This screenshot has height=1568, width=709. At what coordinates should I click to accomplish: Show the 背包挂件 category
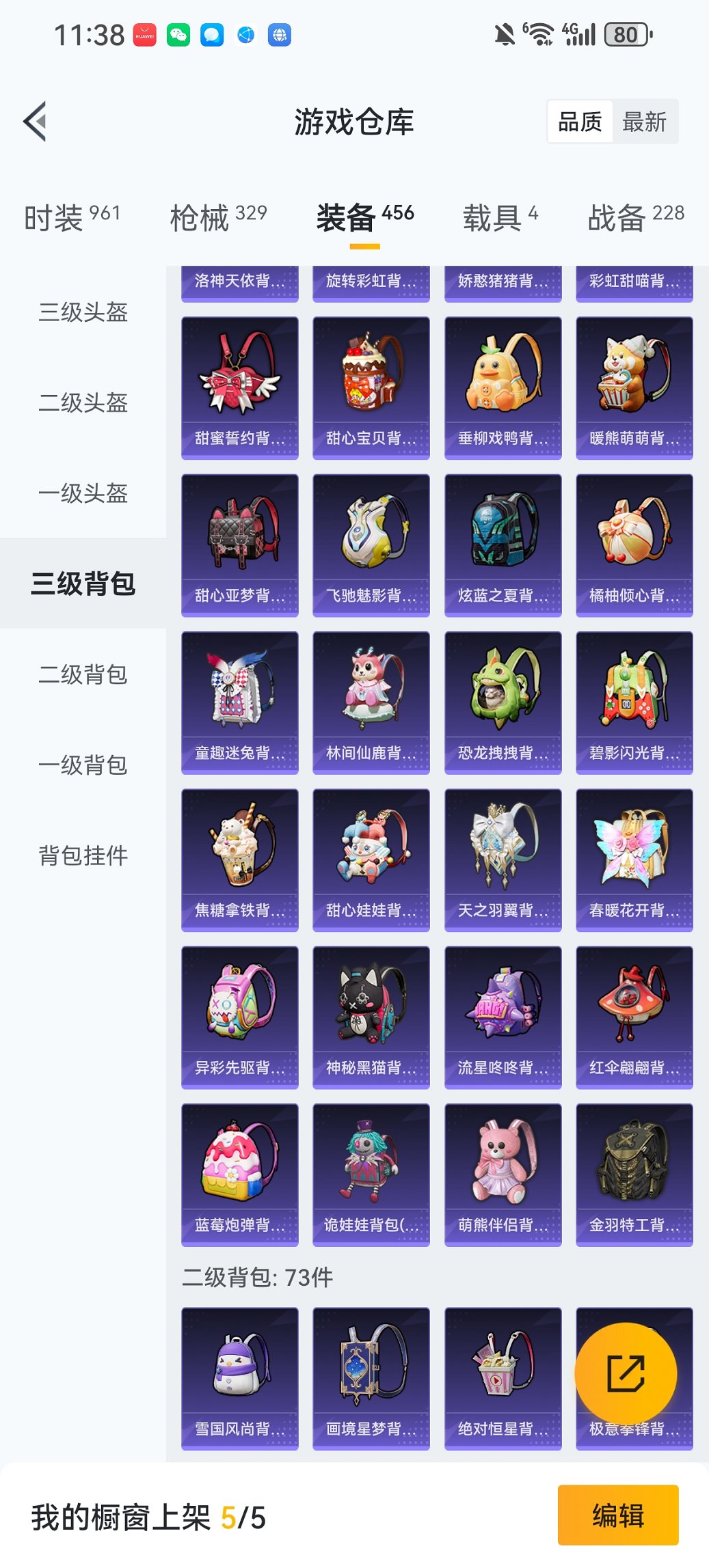(x=83, y=855)
